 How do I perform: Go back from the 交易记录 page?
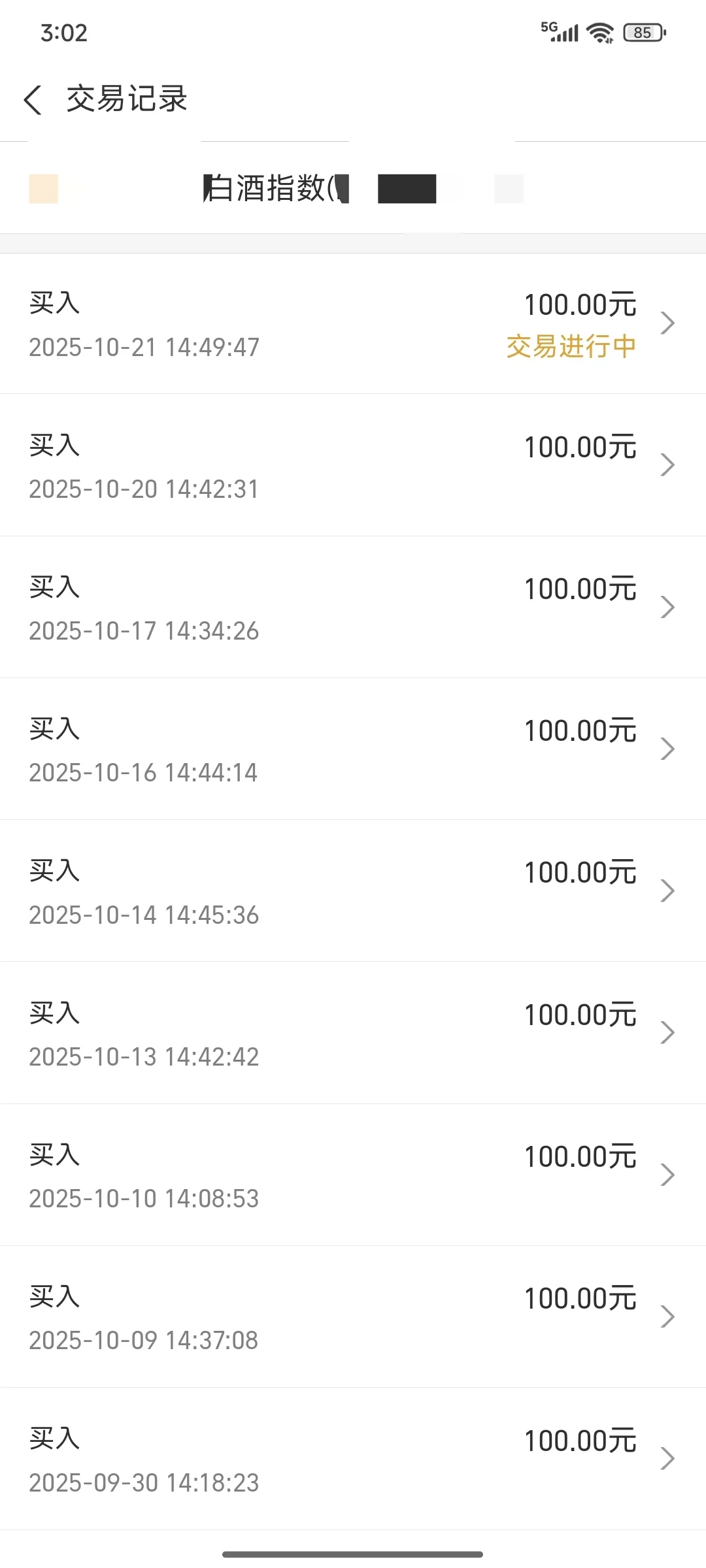33,100
